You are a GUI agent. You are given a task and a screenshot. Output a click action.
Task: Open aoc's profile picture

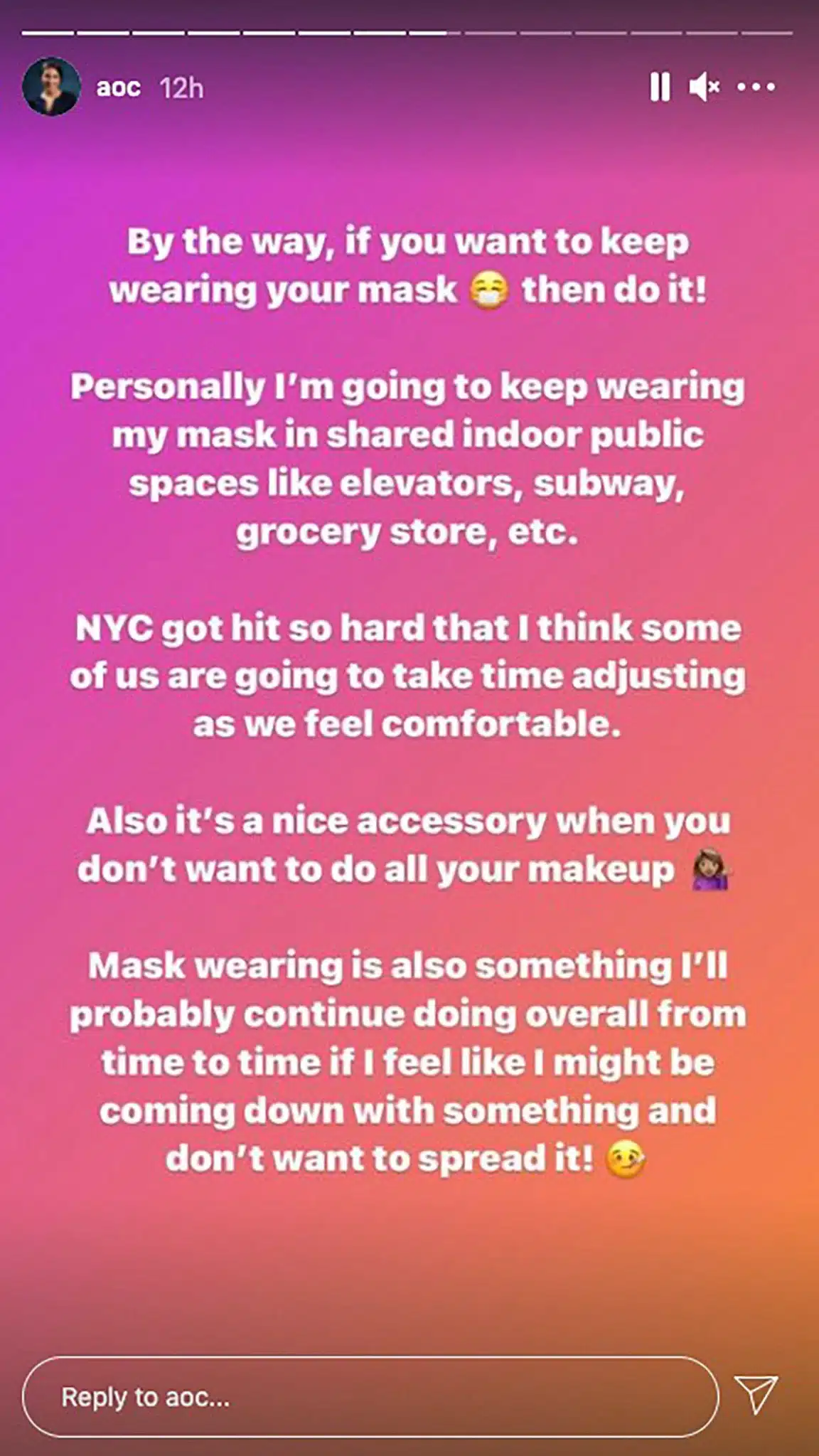[51, 87]
